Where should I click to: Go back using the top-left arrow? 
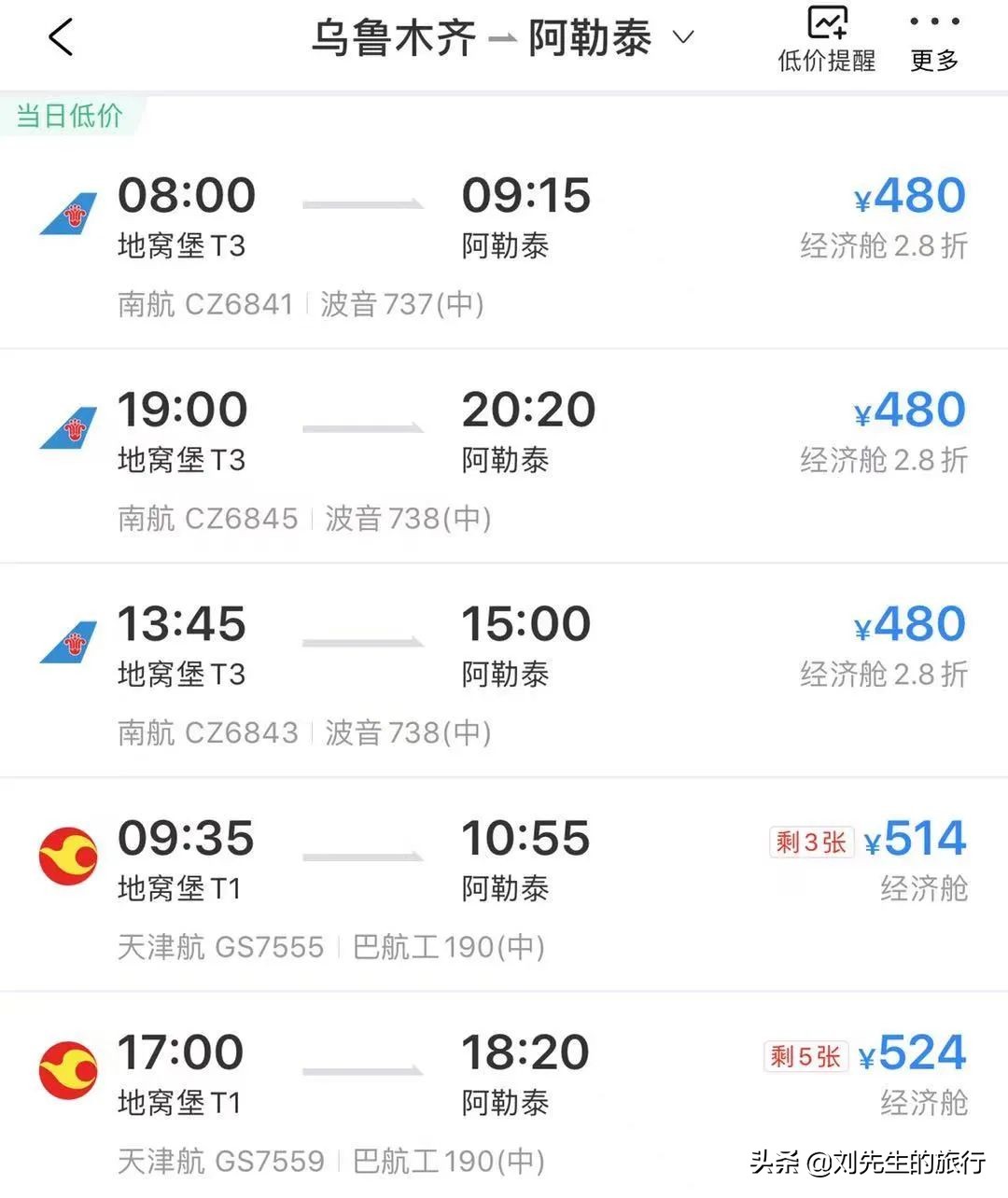point(61,39)
